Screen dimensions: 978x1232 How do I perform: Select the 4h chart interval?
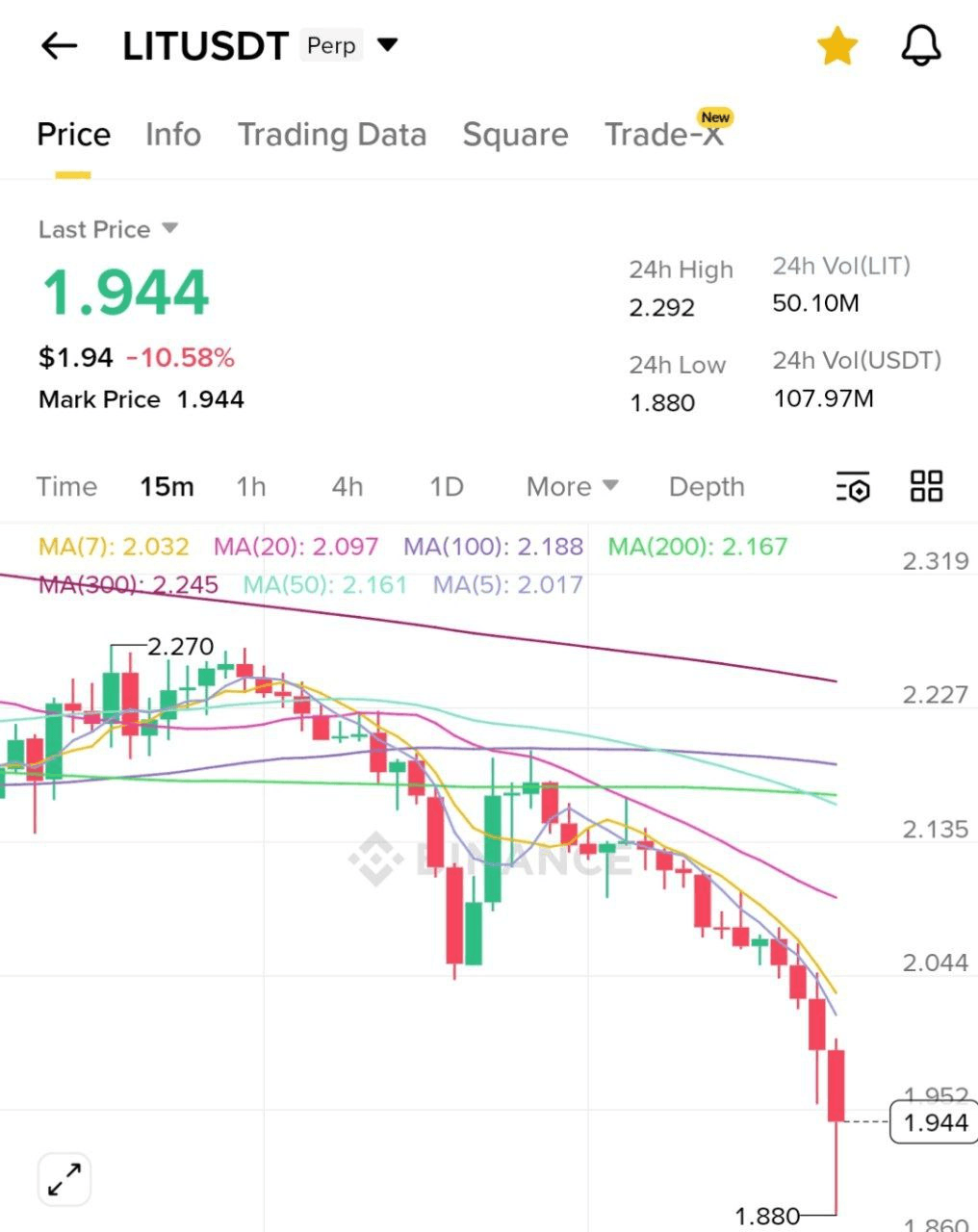347,487
